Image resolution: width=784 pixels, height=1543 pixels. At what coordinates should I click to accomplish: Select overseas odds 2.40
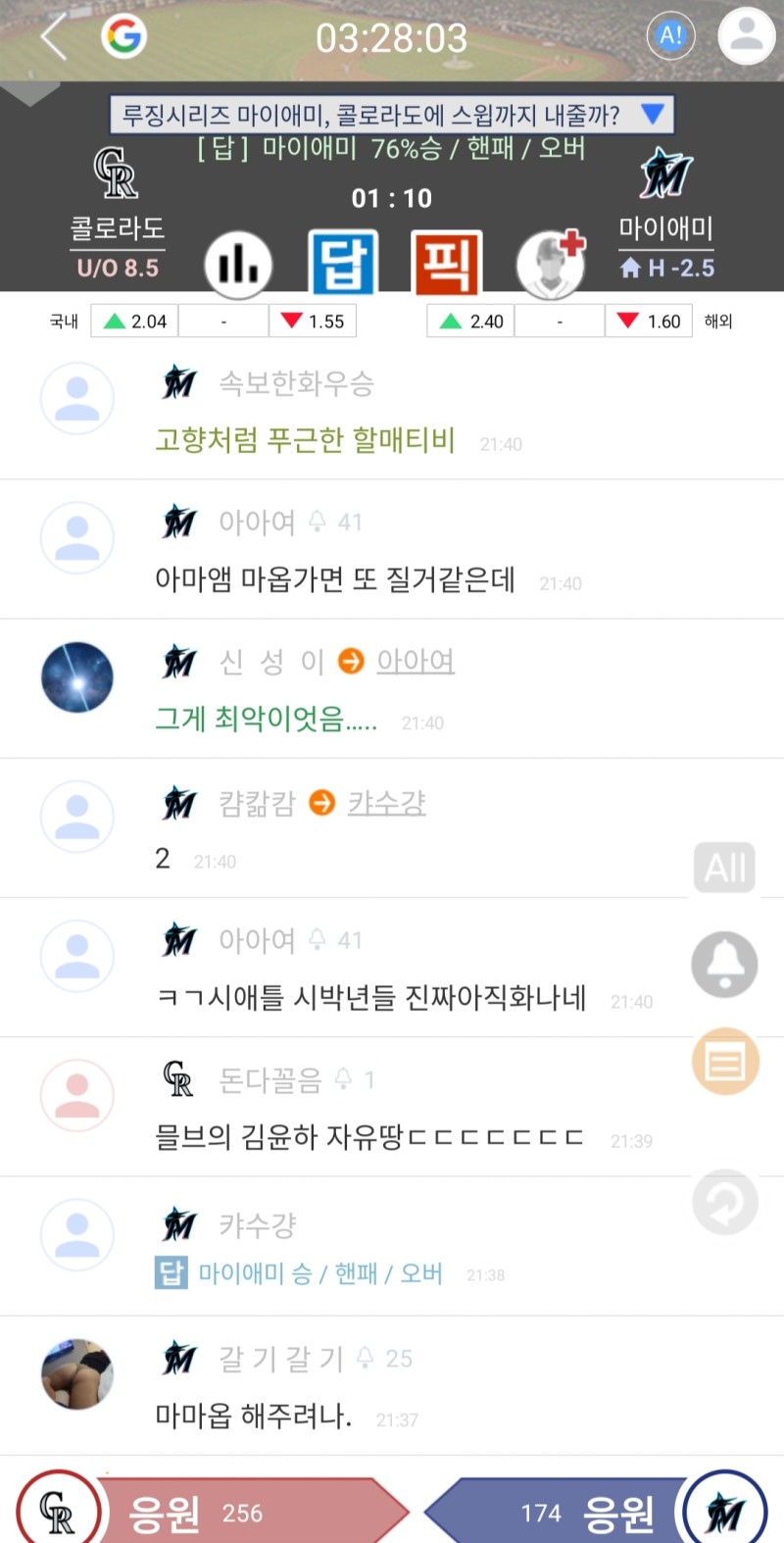pos(471,321)
